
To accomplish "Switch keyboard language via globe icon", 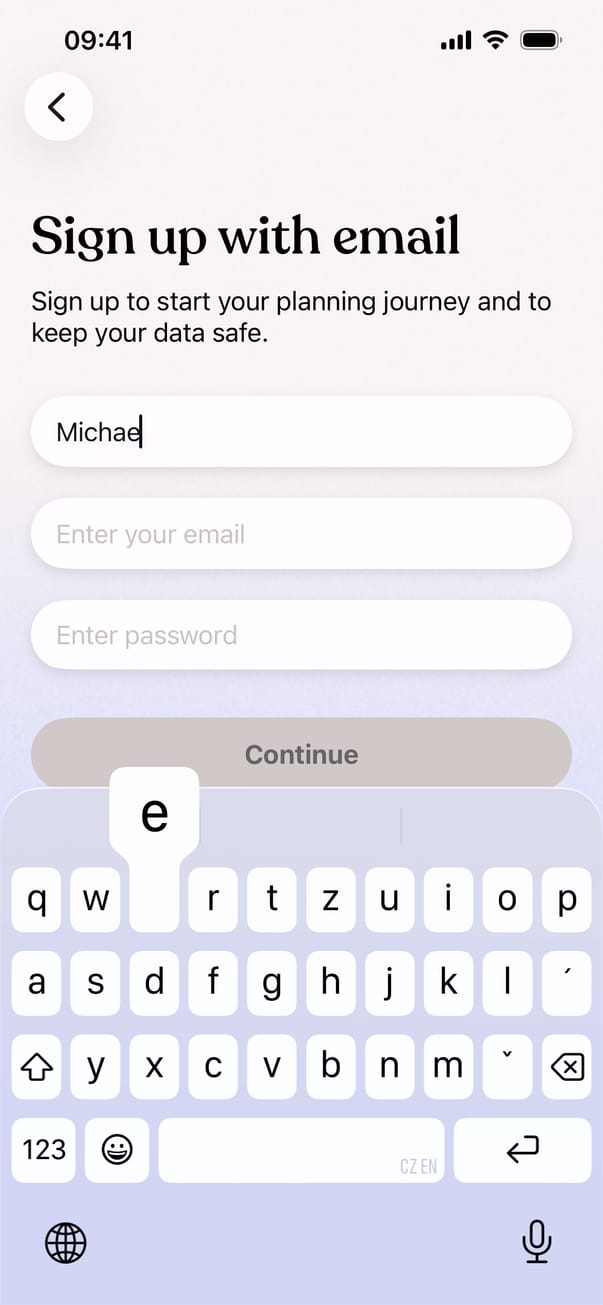I will tap(66, 1243).
